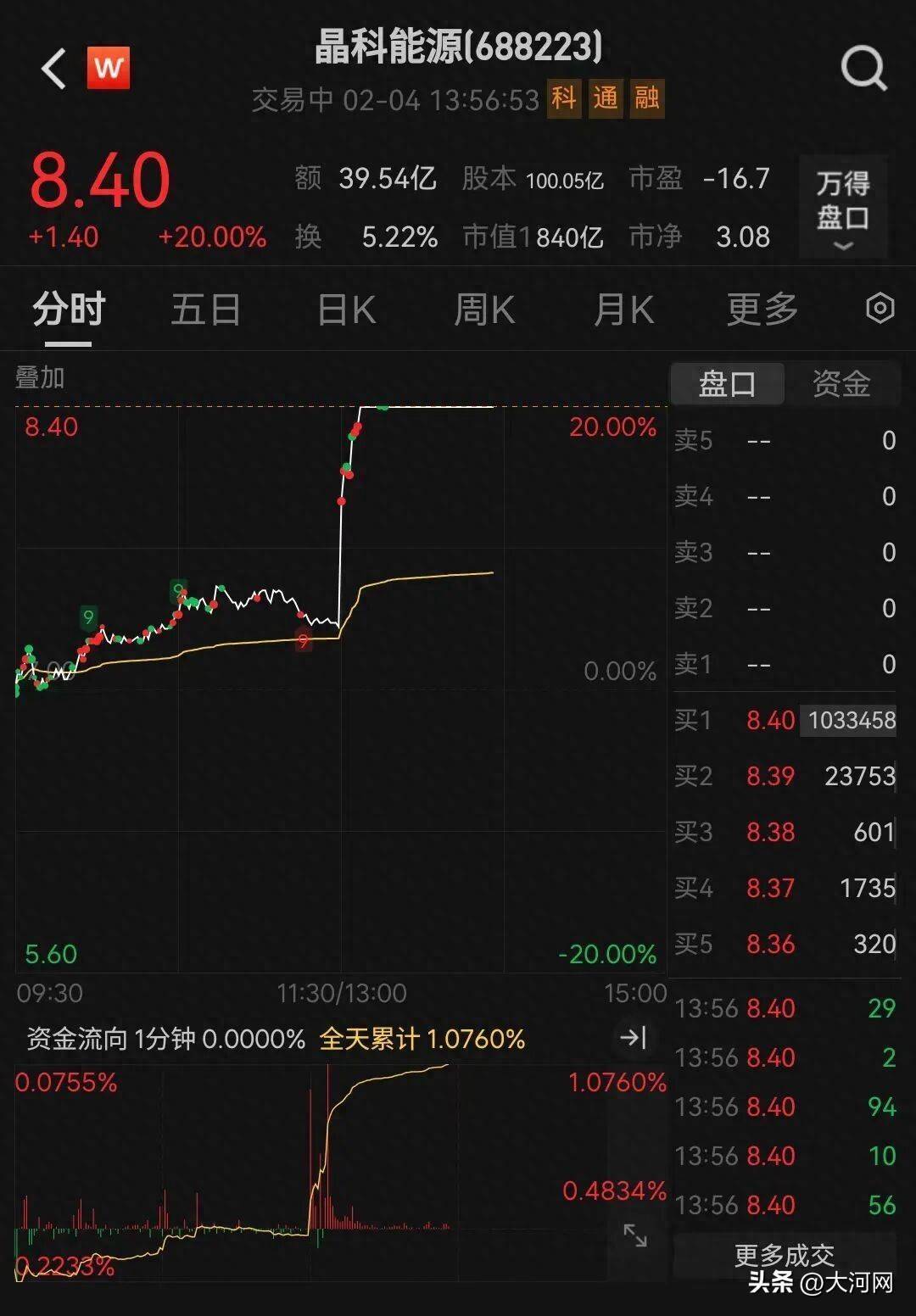Open the search magnifier icon
916x1316 pixels.
[x=863, y=69]
